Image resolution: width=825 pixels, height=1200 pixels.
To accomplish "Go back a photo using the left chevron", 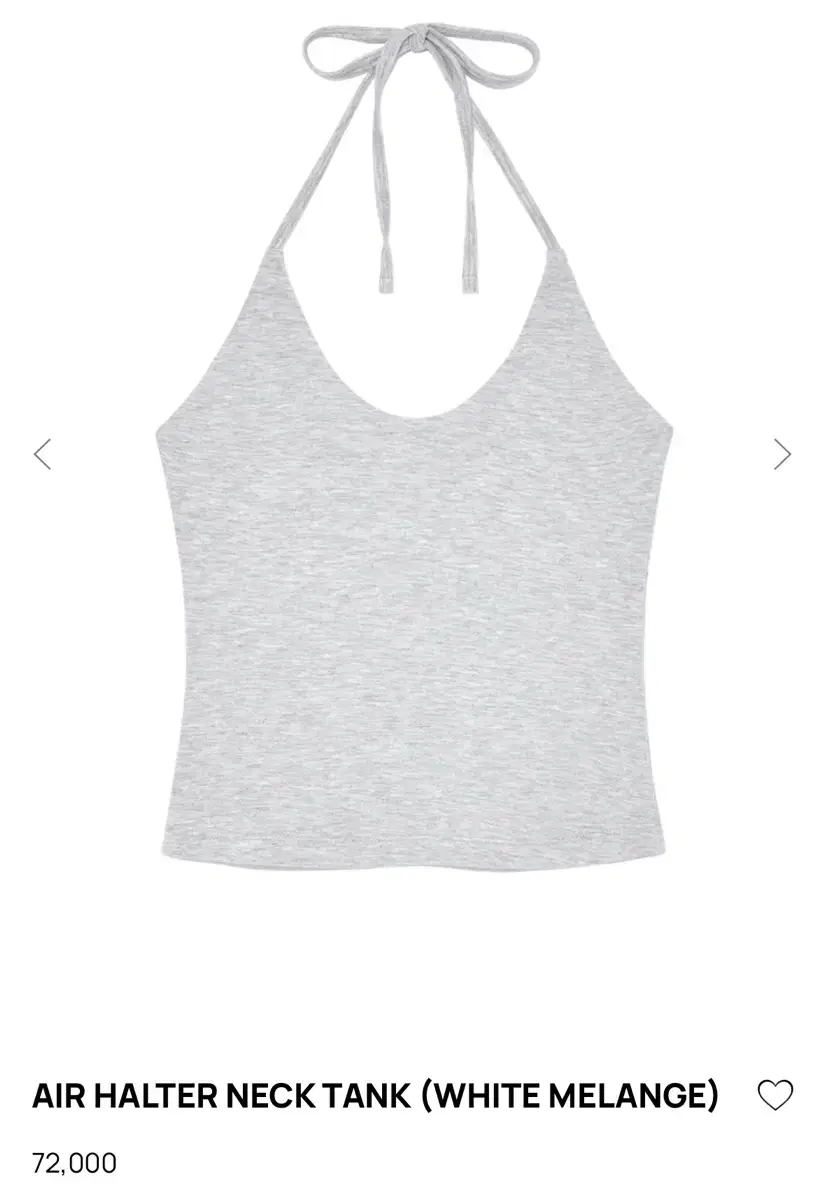I will [x=44, y=453].
